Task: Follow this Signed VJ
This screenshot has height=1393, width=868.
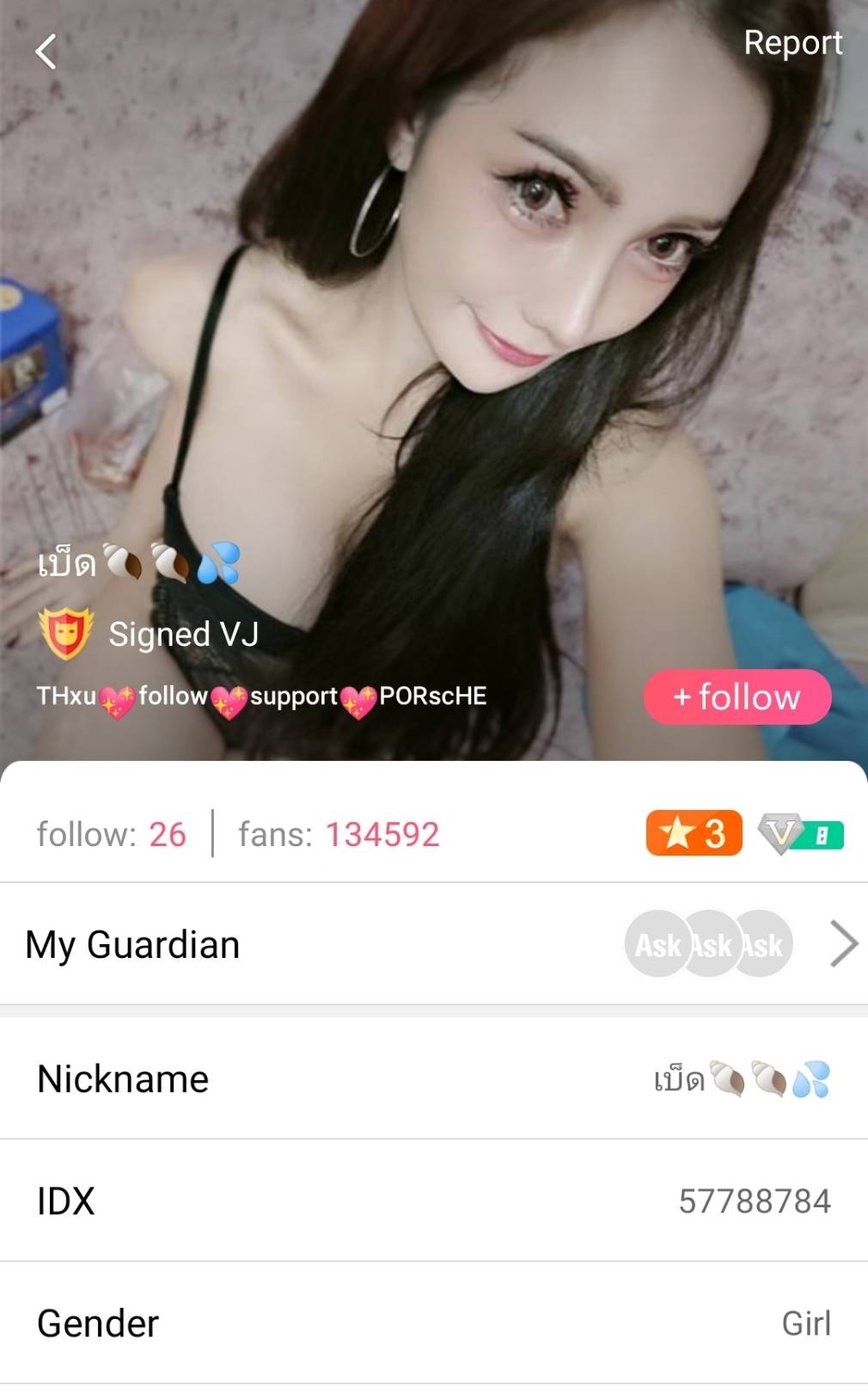Action: (x=737, y=696)
